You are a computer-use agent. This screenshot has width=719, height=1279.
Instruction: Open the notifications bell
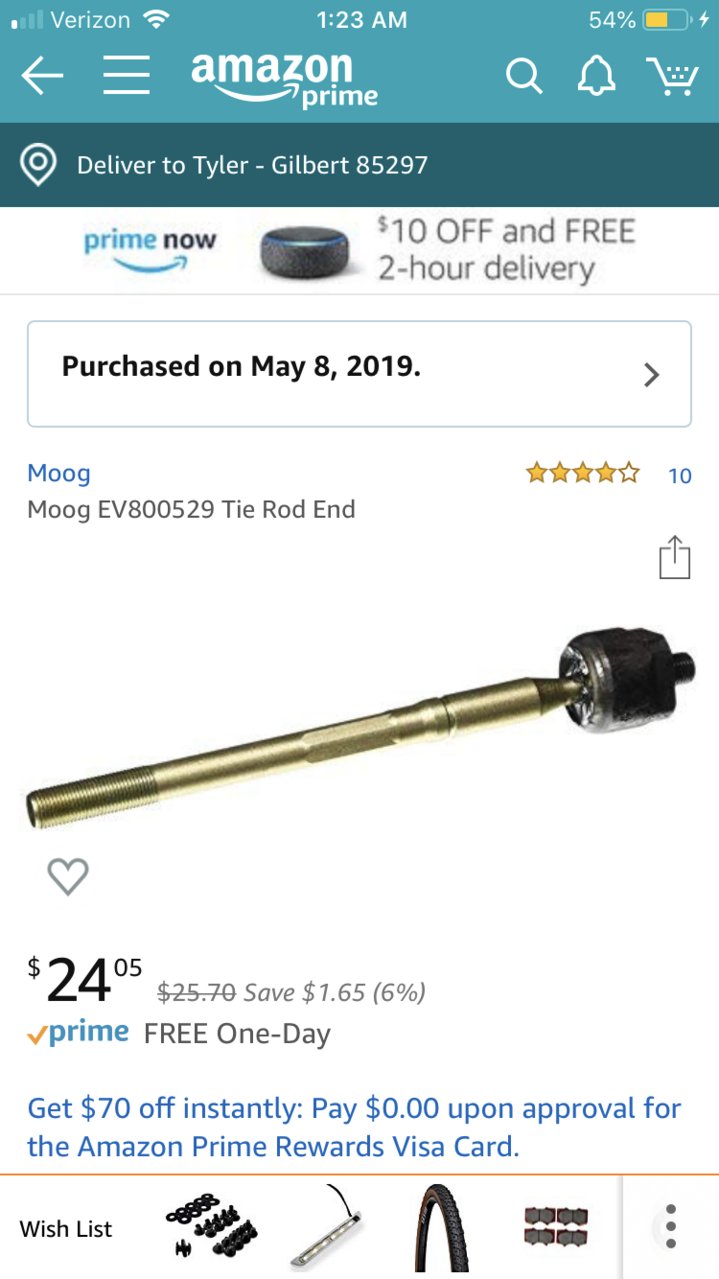tap(596, 75)
